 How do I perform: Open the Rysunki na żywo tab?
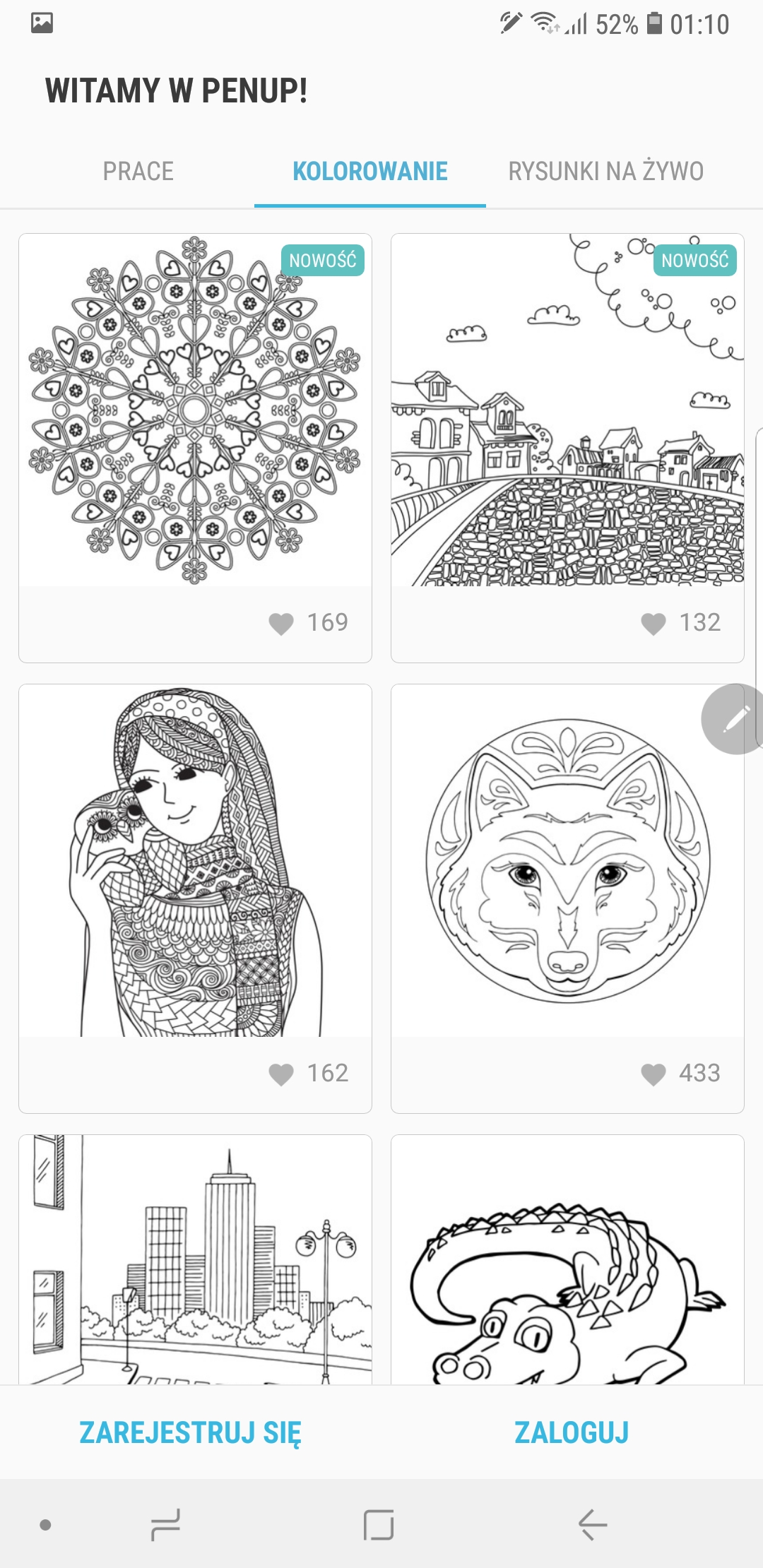[605, 171]
